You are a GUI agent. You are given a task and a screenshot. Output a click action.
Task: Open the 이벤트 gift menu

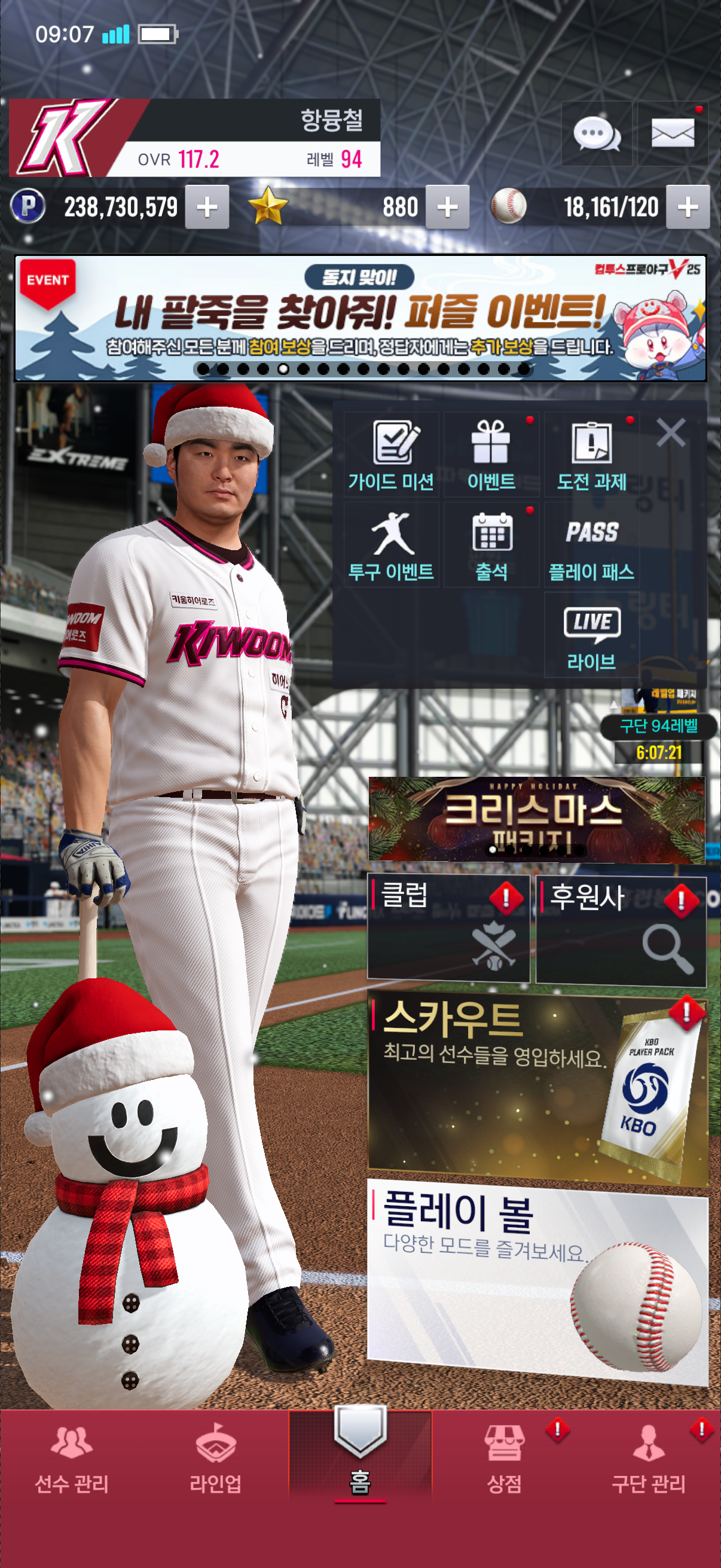[491, 454]
